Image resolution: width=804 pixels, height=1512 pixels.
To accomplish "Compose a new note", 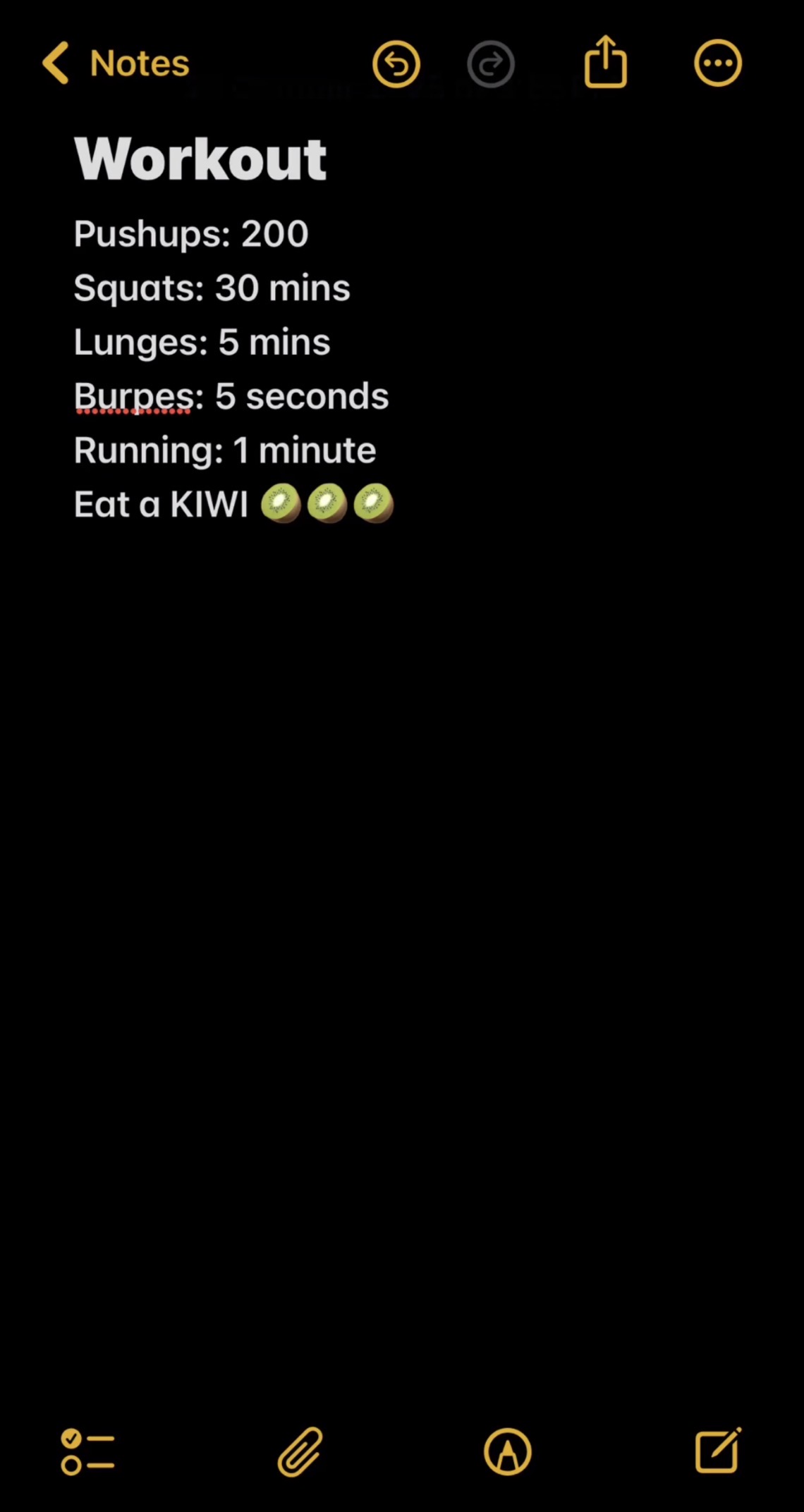I will [717, 1450].
